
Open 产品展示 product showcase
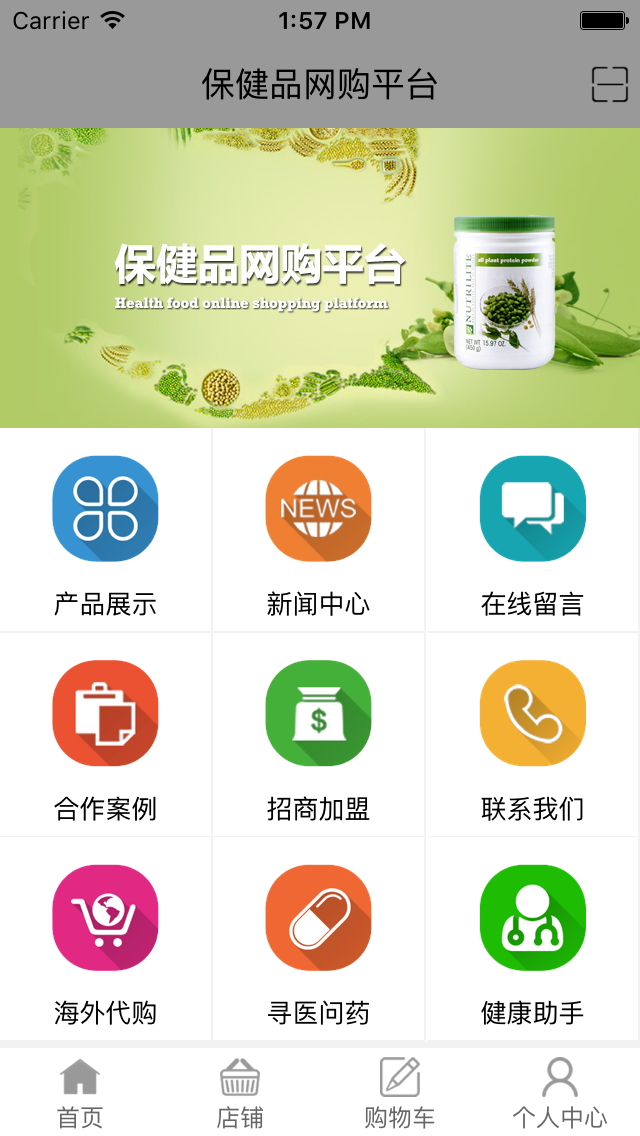tap(105, 531)
